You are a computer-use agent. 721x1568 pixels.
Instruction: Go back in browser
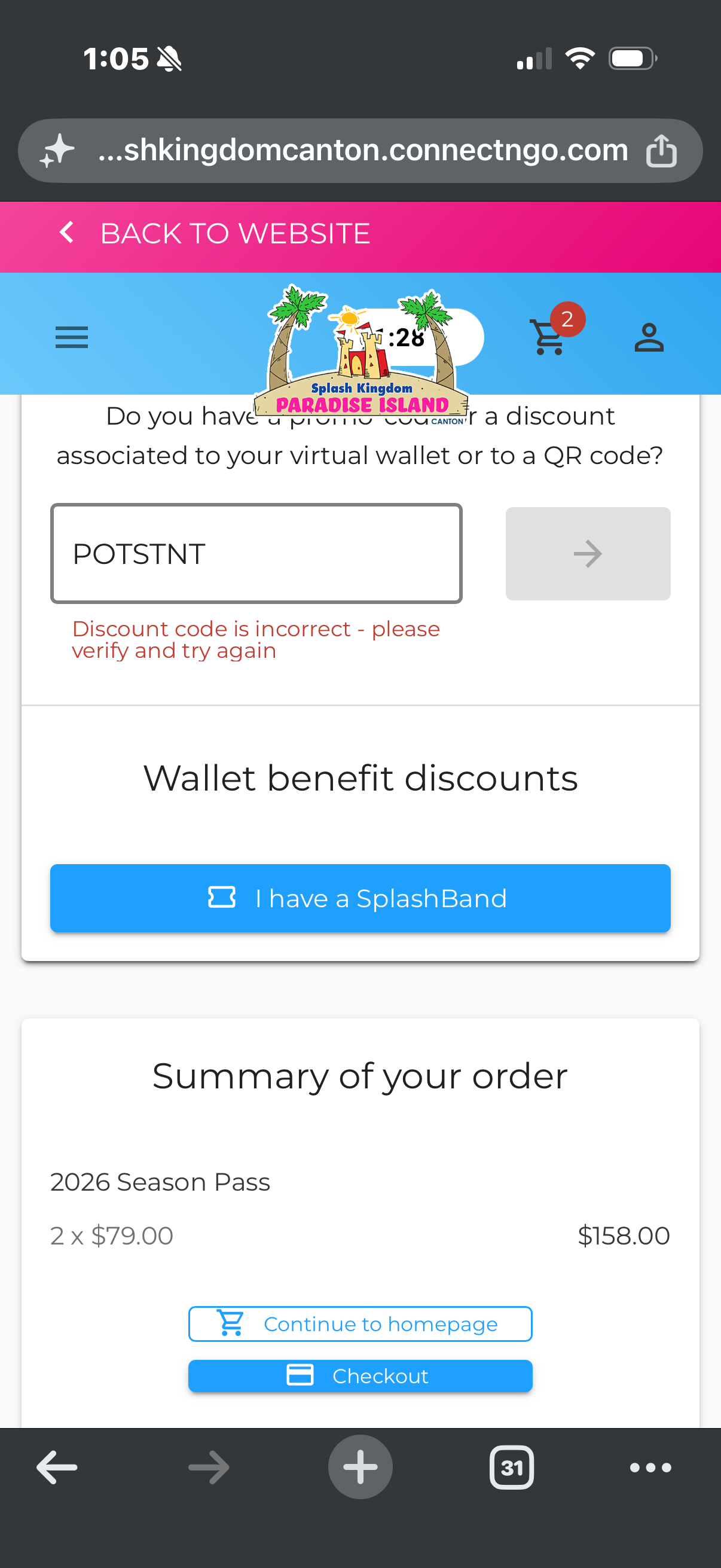tap(57, 1468)
